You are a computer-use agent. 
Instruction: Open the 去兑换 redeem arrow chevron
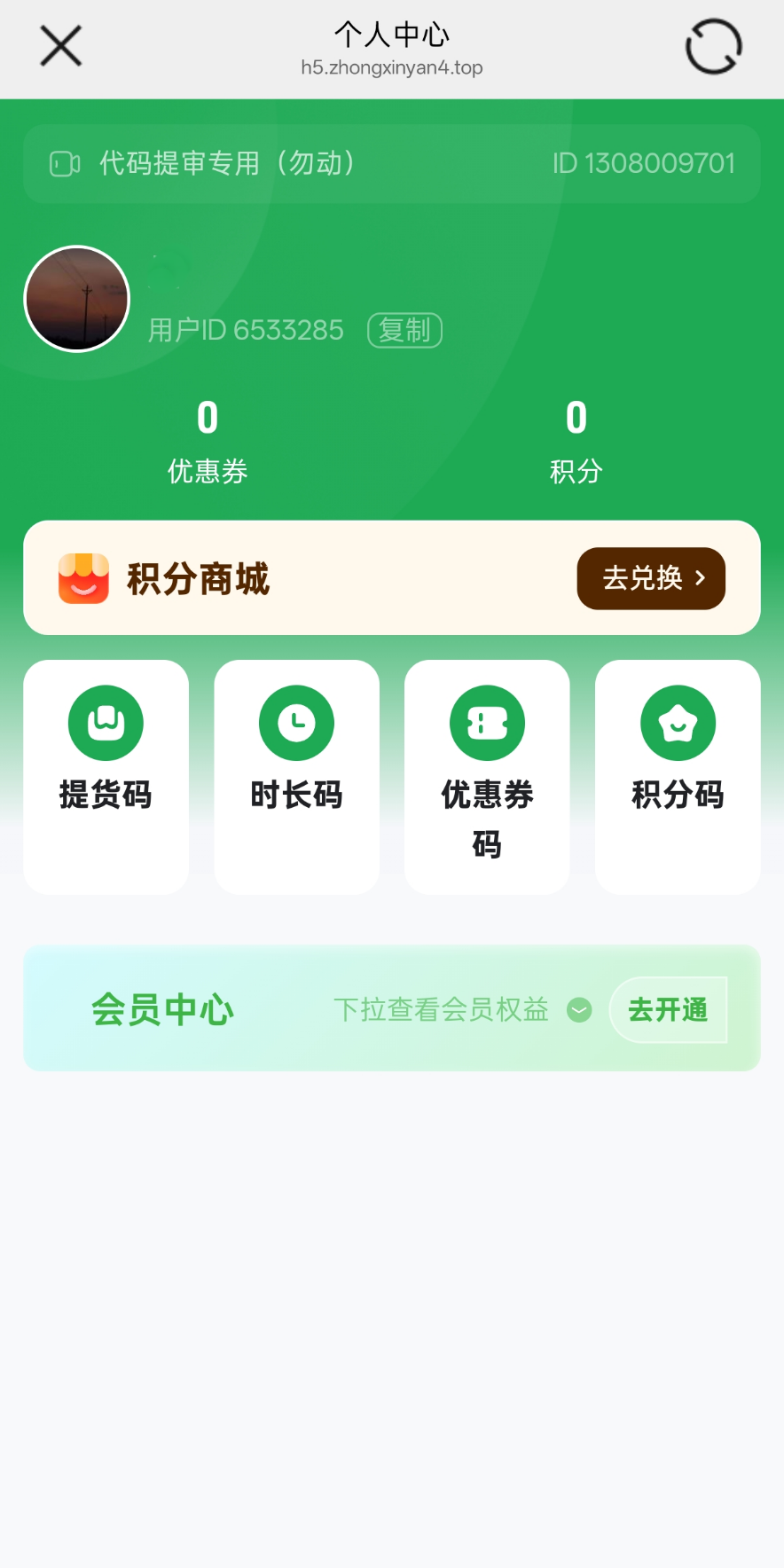(700, 578)
